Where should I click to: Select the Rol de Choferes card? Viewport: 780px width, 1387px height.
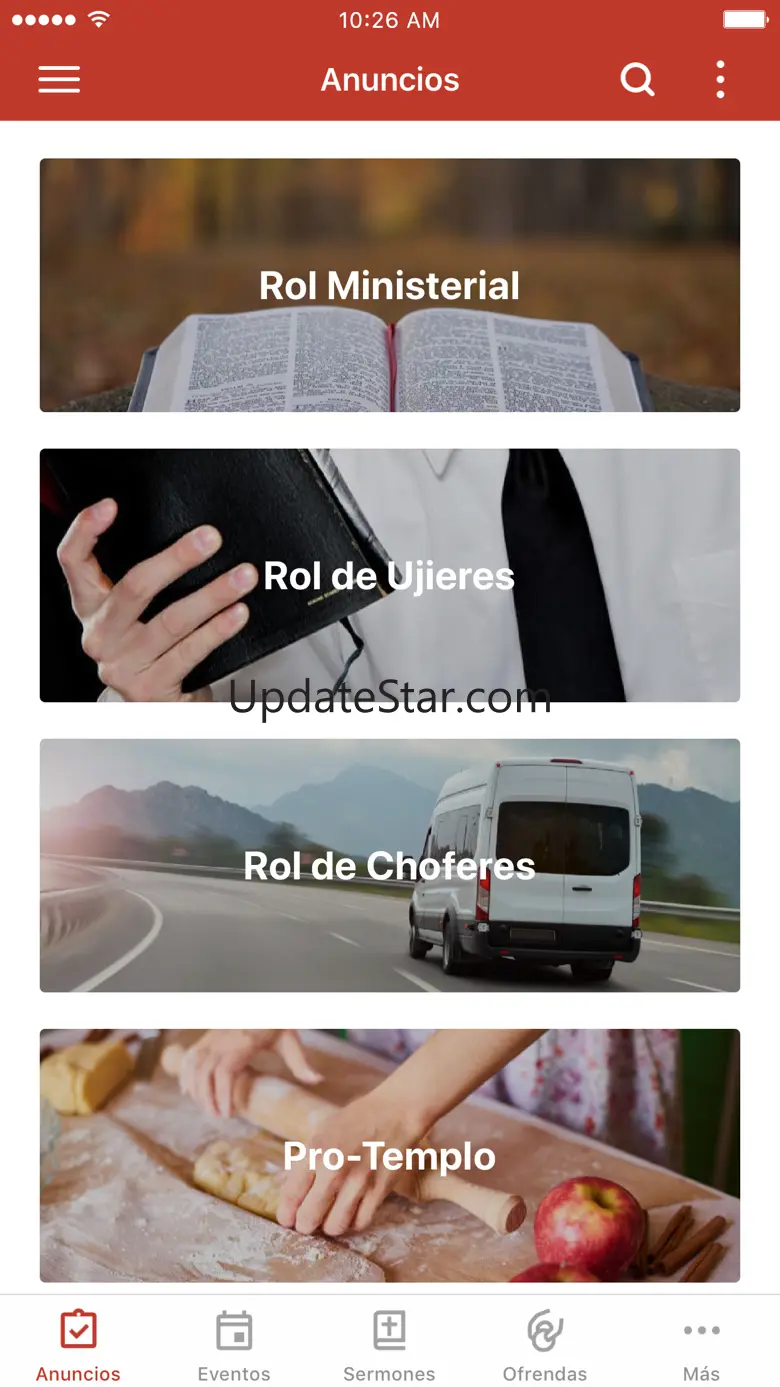pos(390,865)
